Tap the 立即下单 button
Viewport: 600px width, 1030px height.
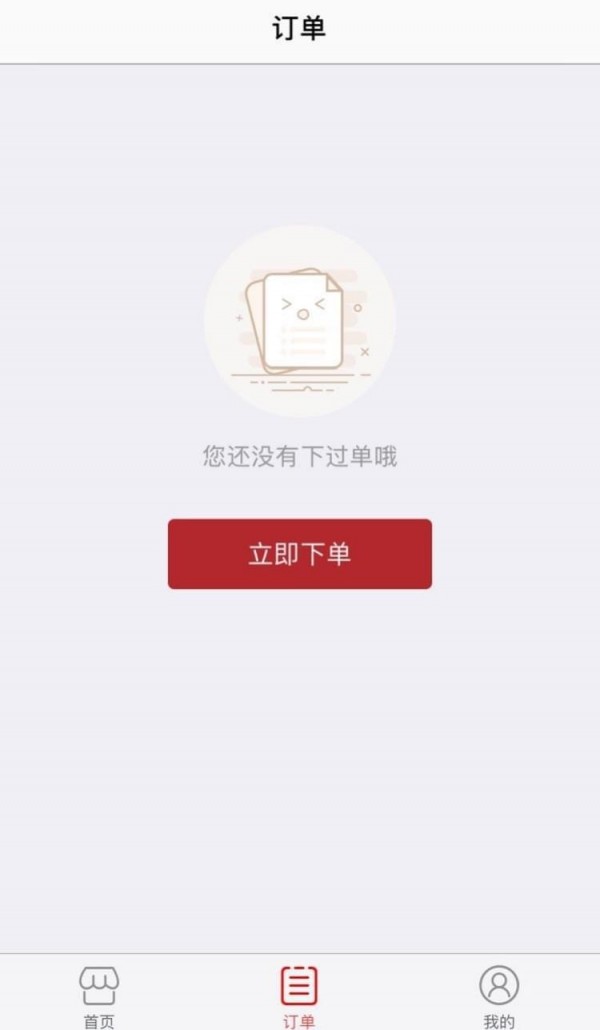(x=299, y=554)
